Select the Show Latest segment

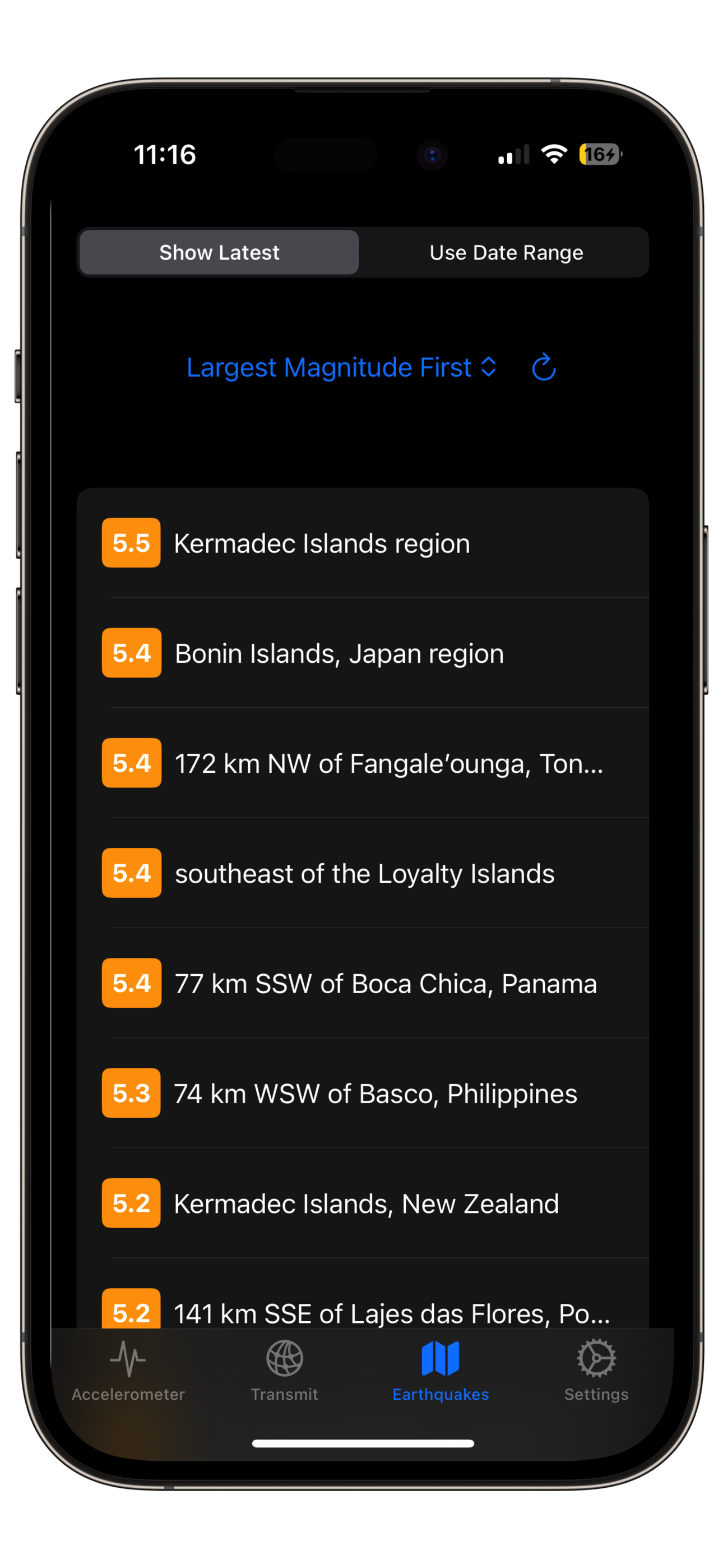(x=219, y=252)
